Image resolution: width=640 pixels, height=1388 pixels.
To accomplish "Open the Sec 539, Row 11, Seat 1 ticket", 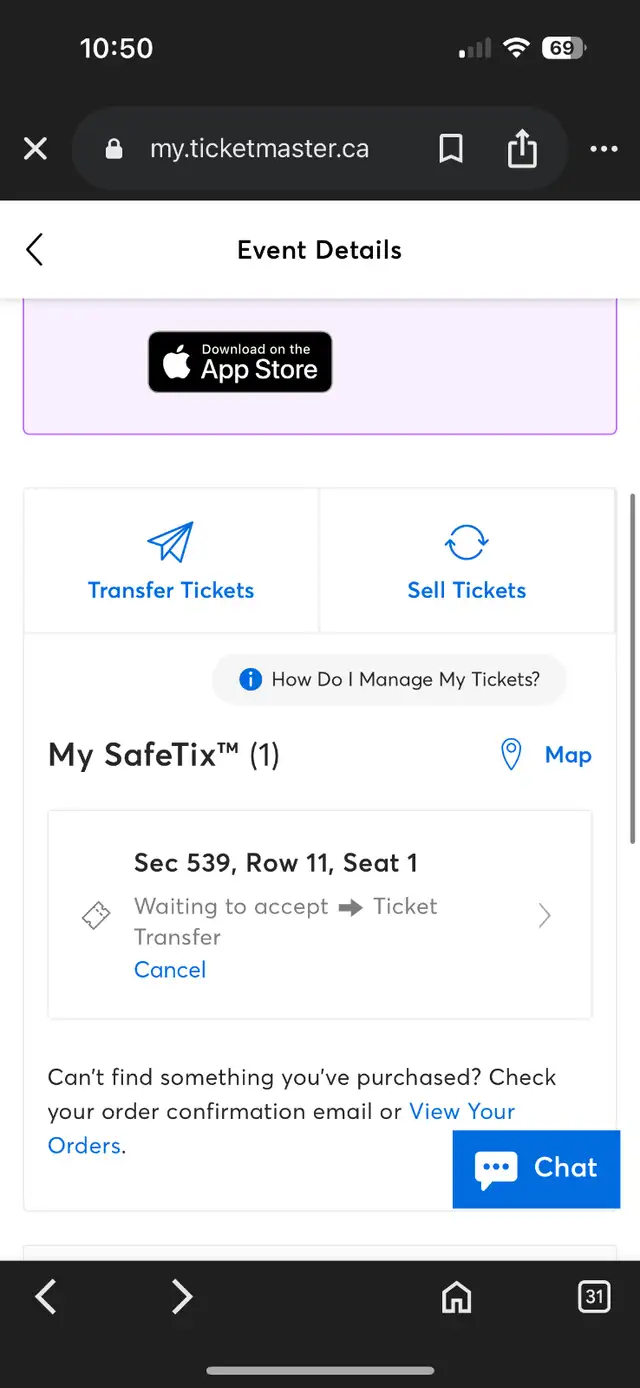I will 320,915.
